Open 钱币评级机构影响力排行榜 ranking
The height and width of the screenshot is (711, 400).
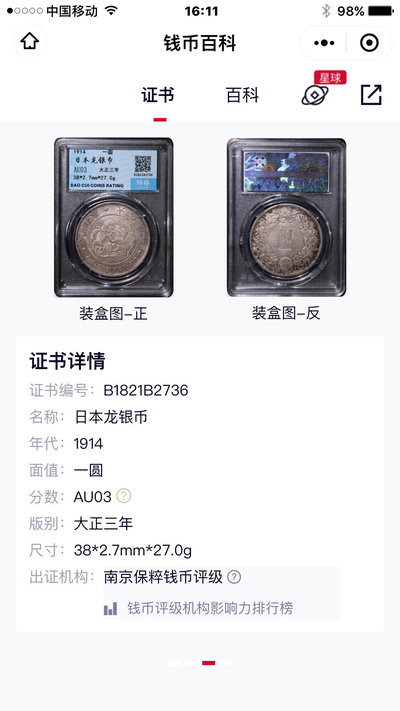click(199, 608)
